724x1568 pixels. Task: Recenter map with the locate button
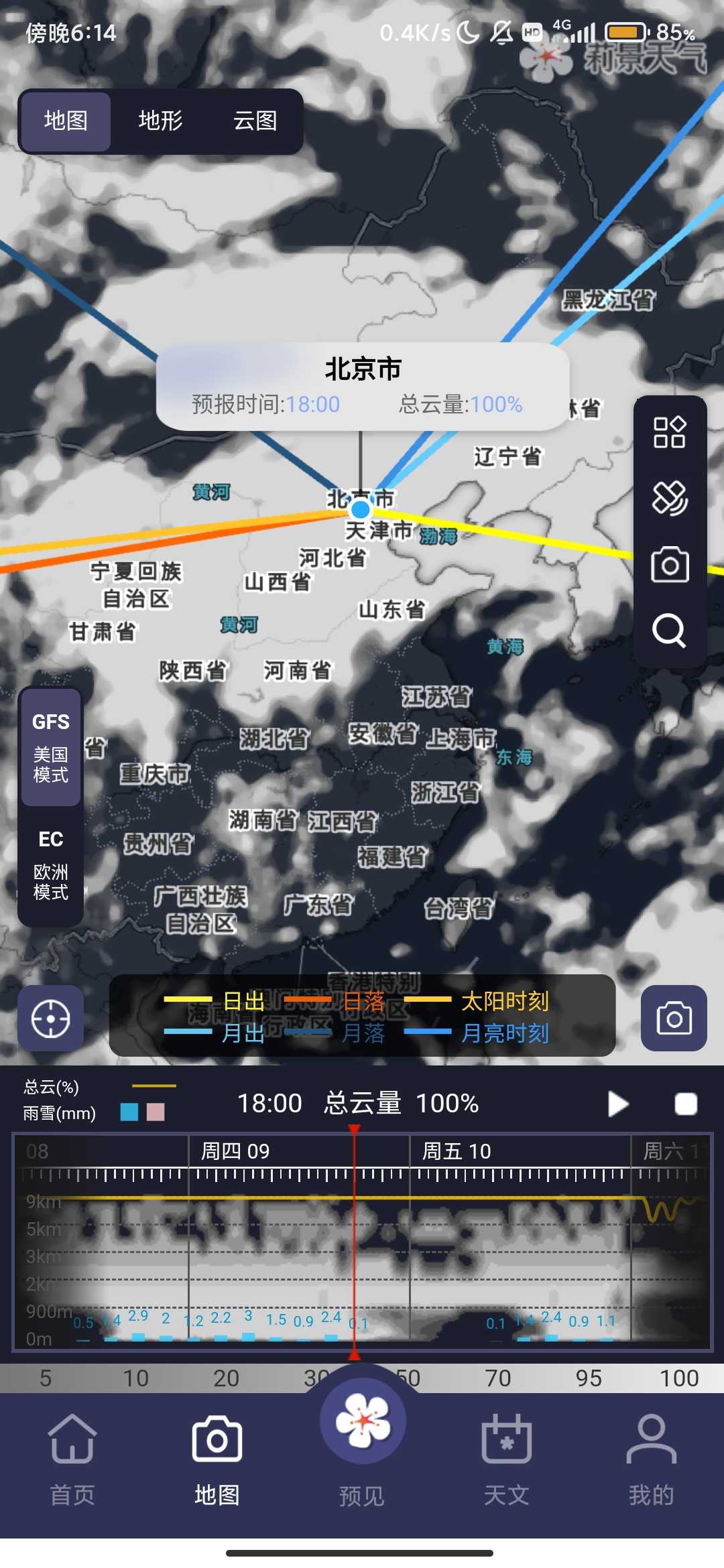pos(51,1019)
